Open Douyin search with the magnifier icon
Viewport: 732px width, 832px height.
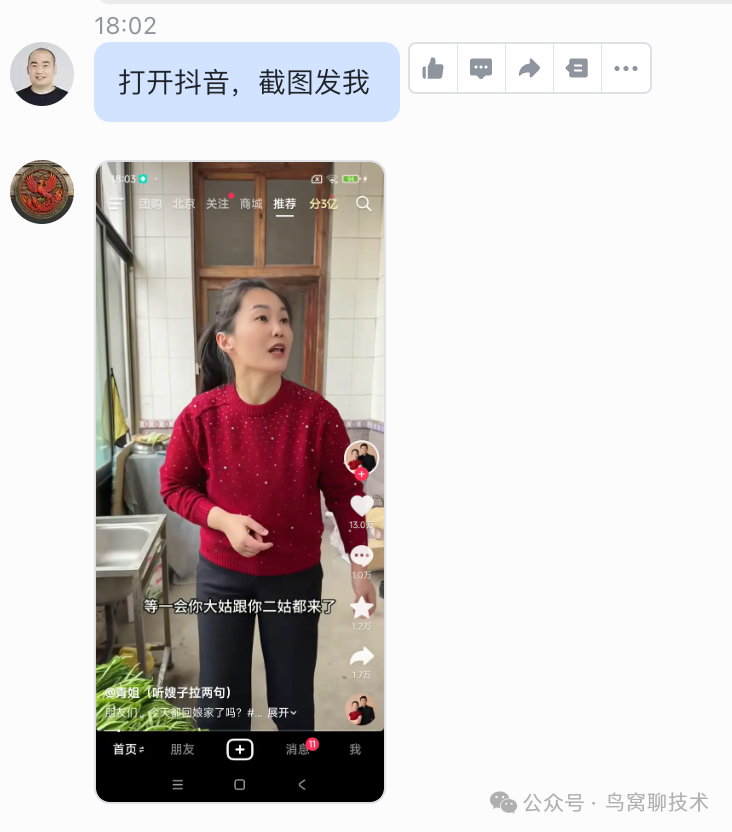click(x=363, y=203)
